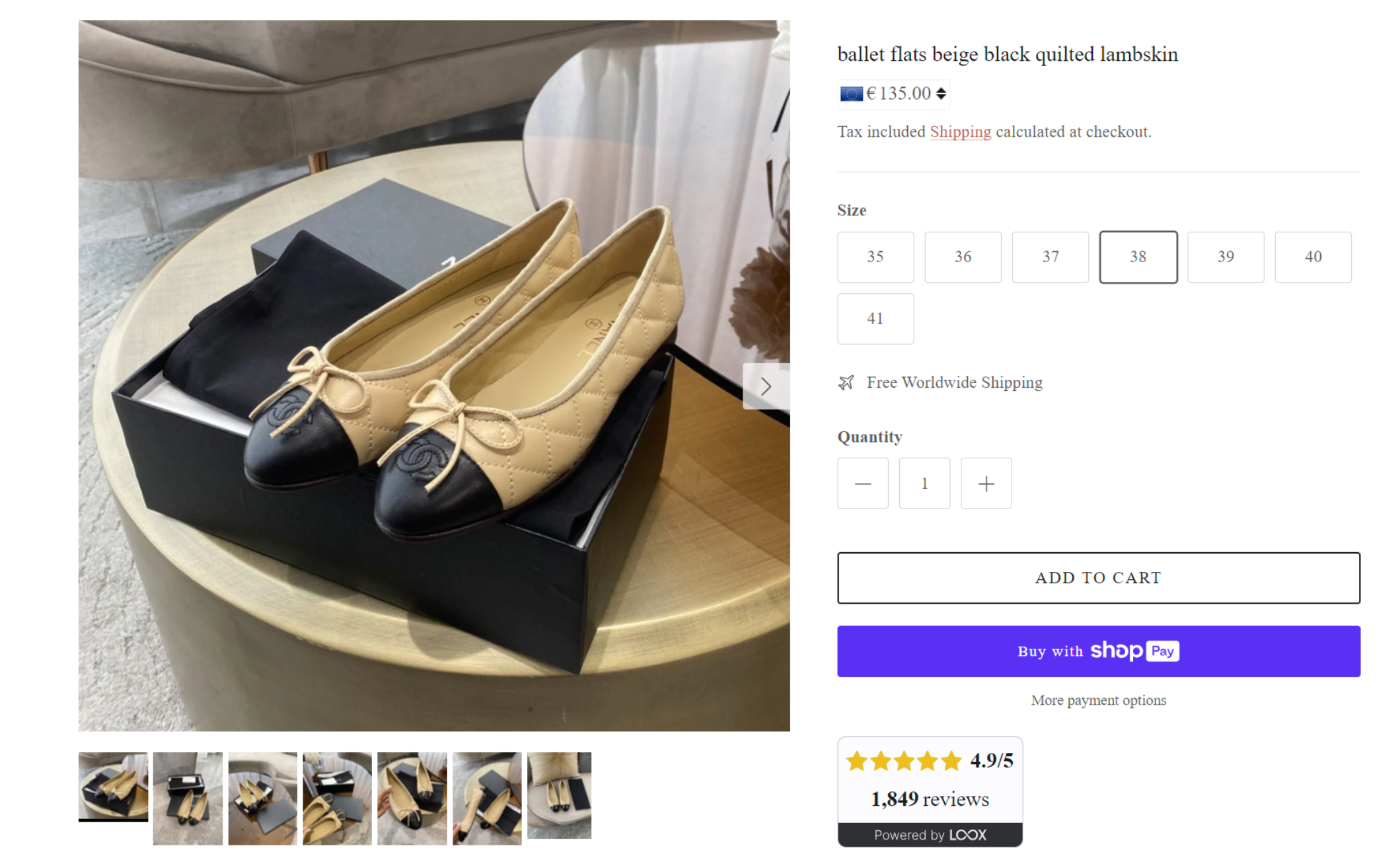Tap the quantity number field
Image resolution: width=1400 pixels, height=852 pixels.
[924, 483]
